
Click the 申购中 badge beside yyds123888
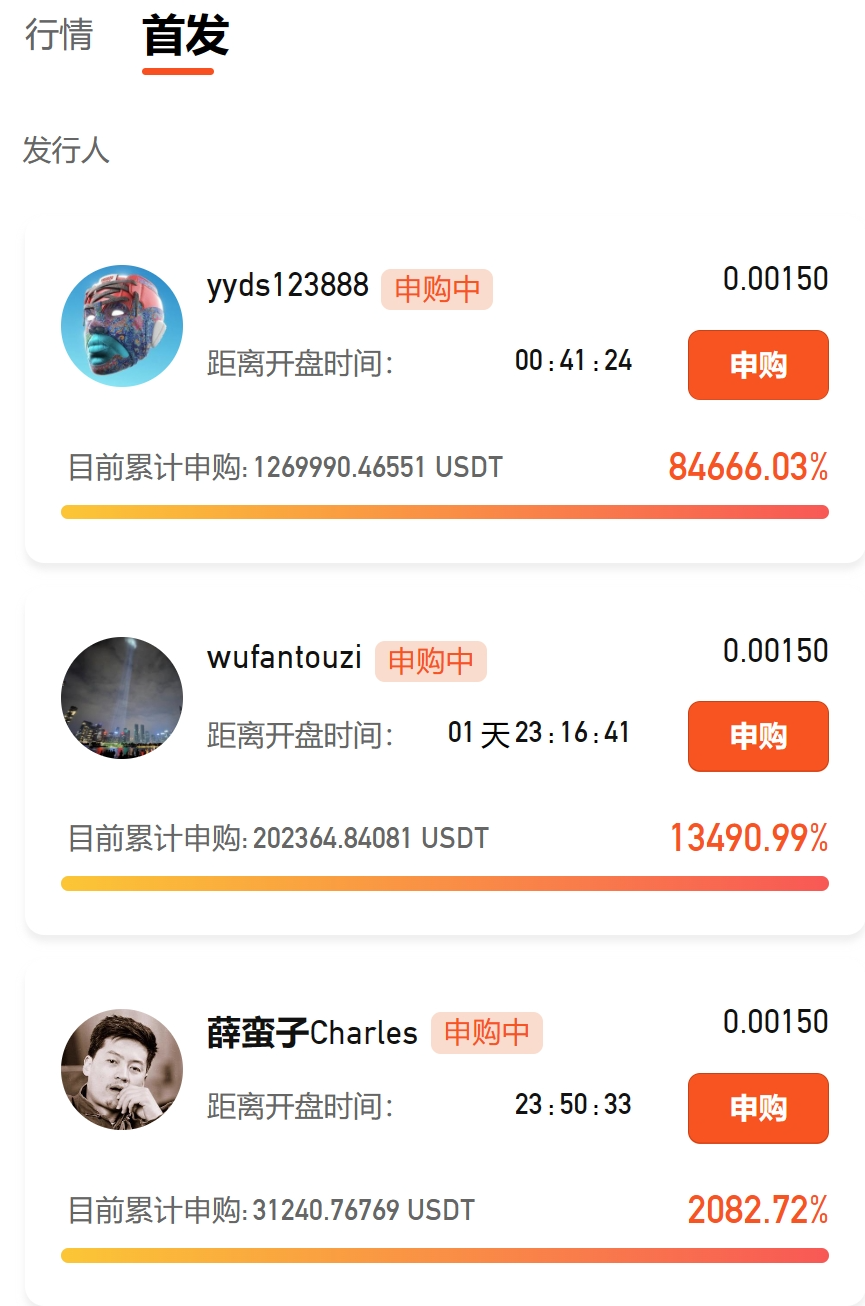[x=437, y=290]
